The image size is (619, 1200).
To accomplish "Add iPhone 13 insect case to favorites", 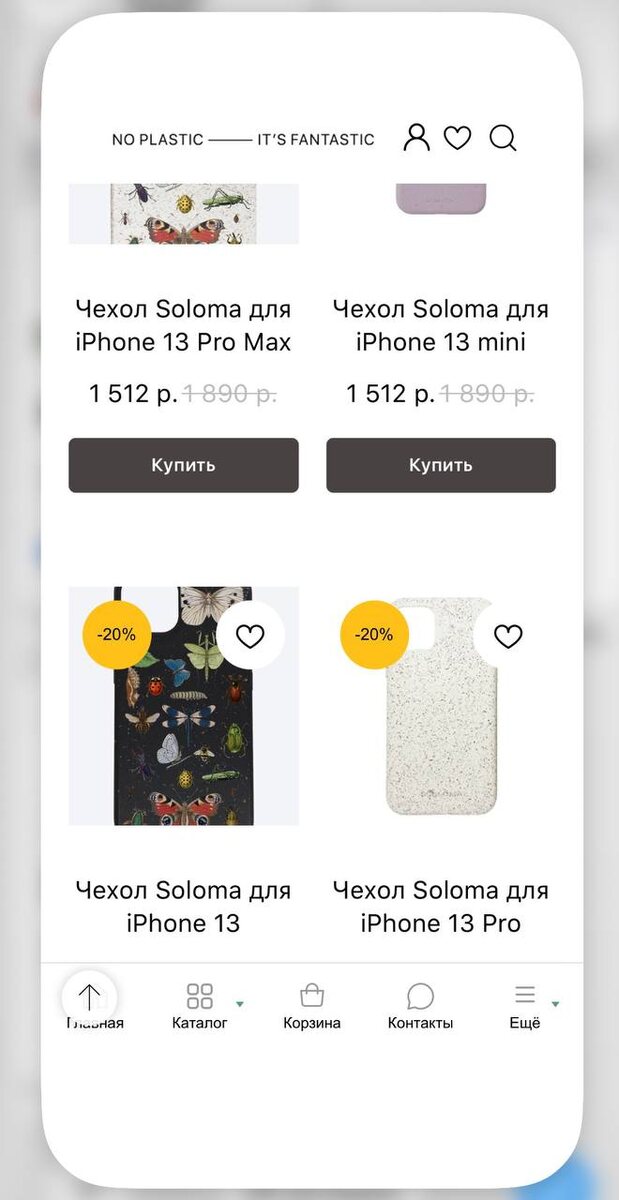I will [250, 636].
